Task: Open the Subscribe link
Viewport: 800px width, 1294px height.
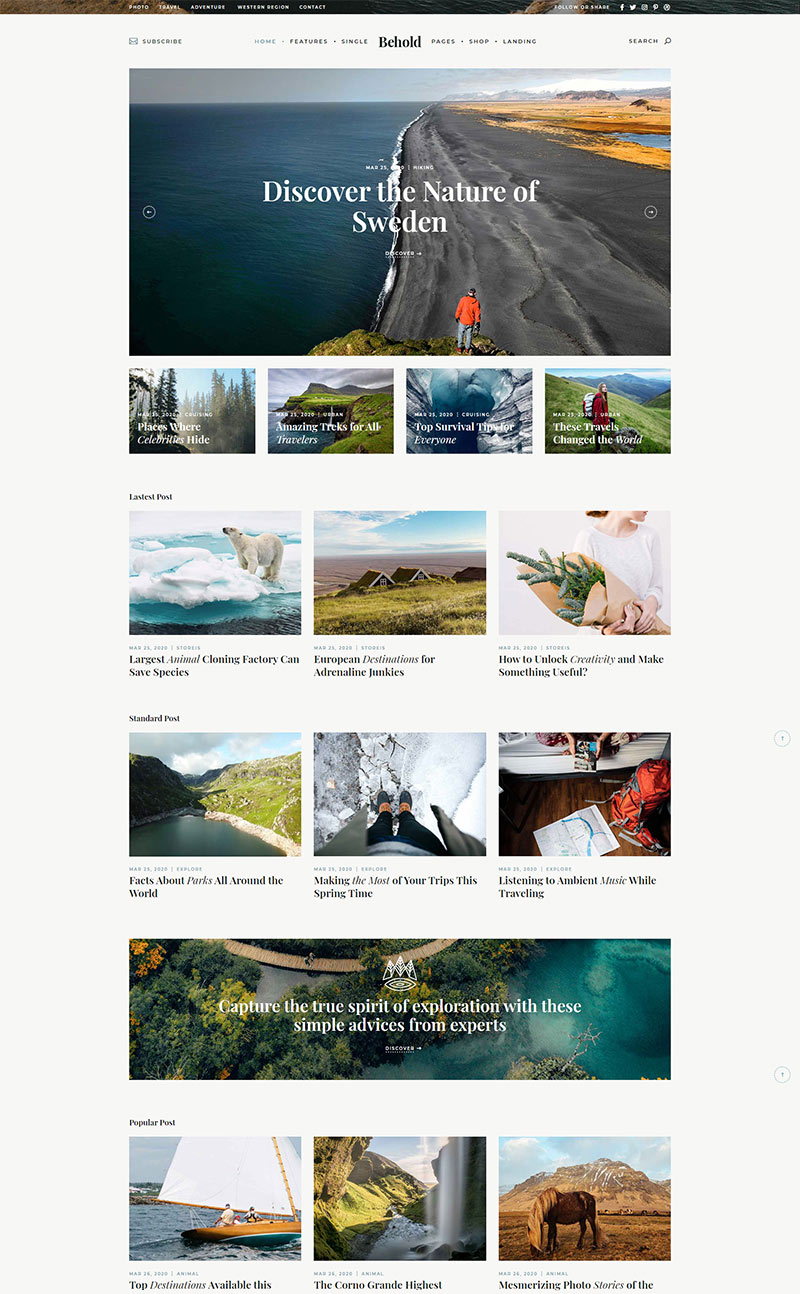Action: [x=161, y=41]
